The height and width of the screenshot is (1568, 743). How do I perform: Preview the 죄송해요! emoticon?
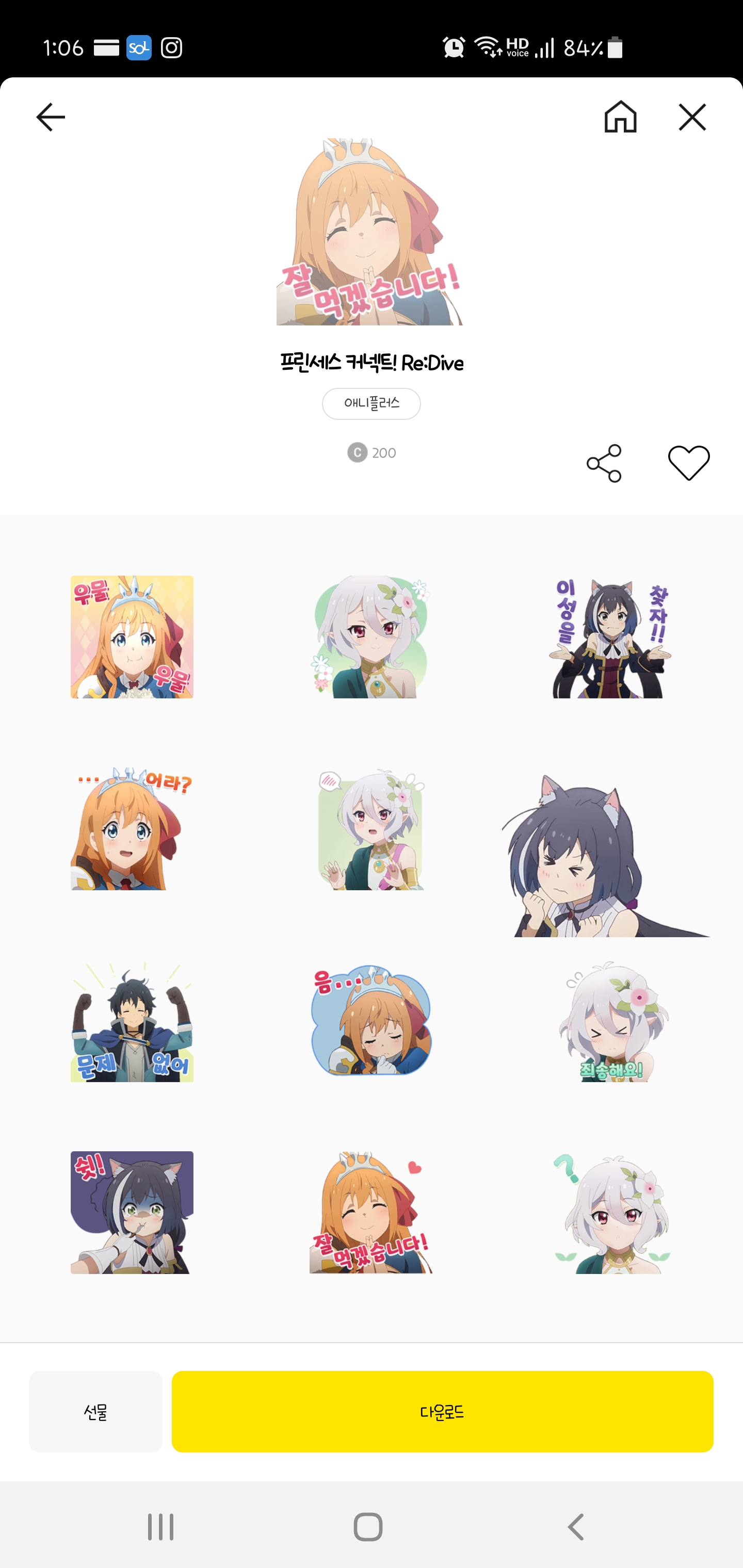(610, 1021)
